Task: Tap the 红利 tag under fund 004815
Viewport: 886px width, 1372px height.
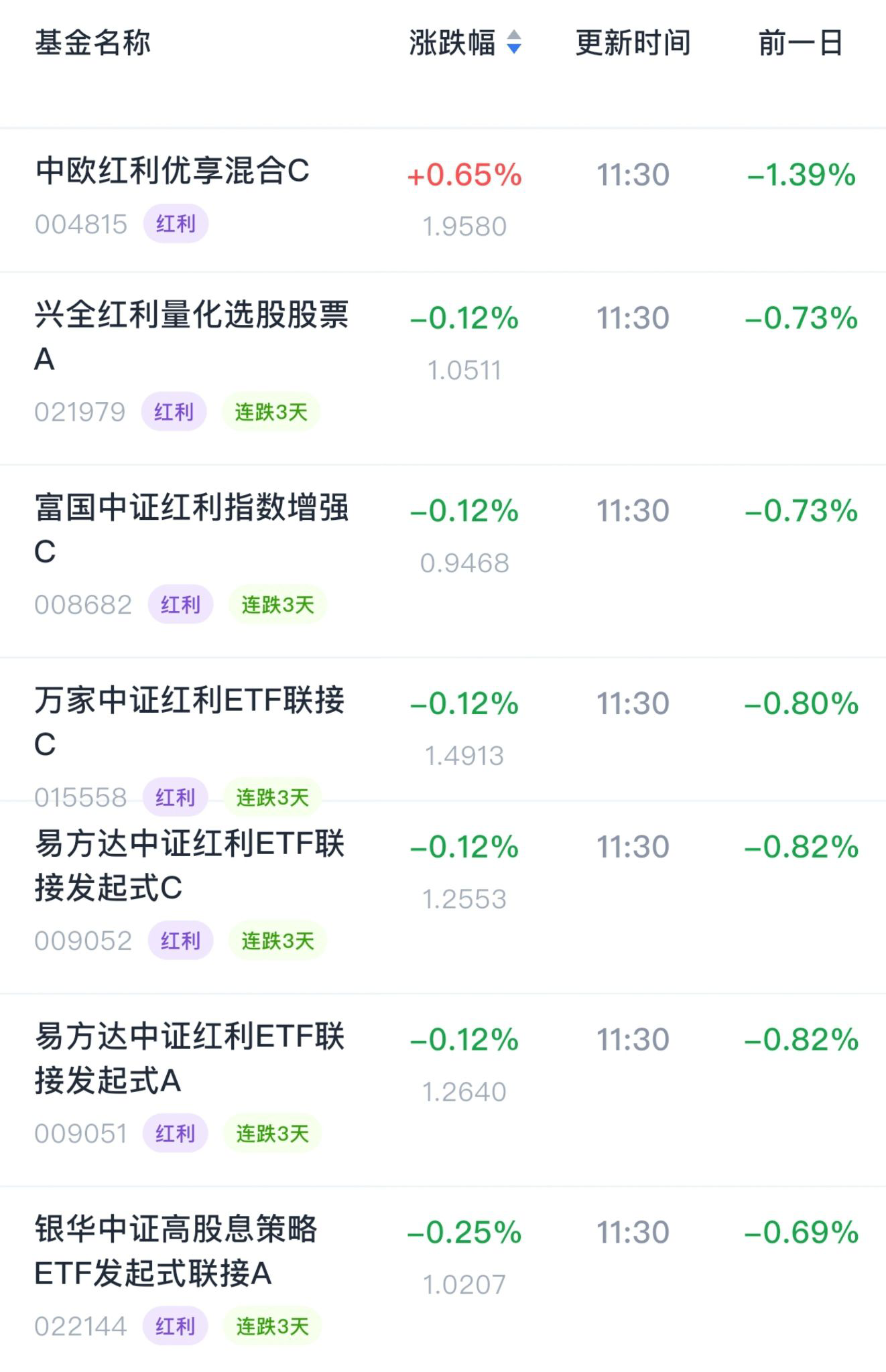Action: click(176, 224)
